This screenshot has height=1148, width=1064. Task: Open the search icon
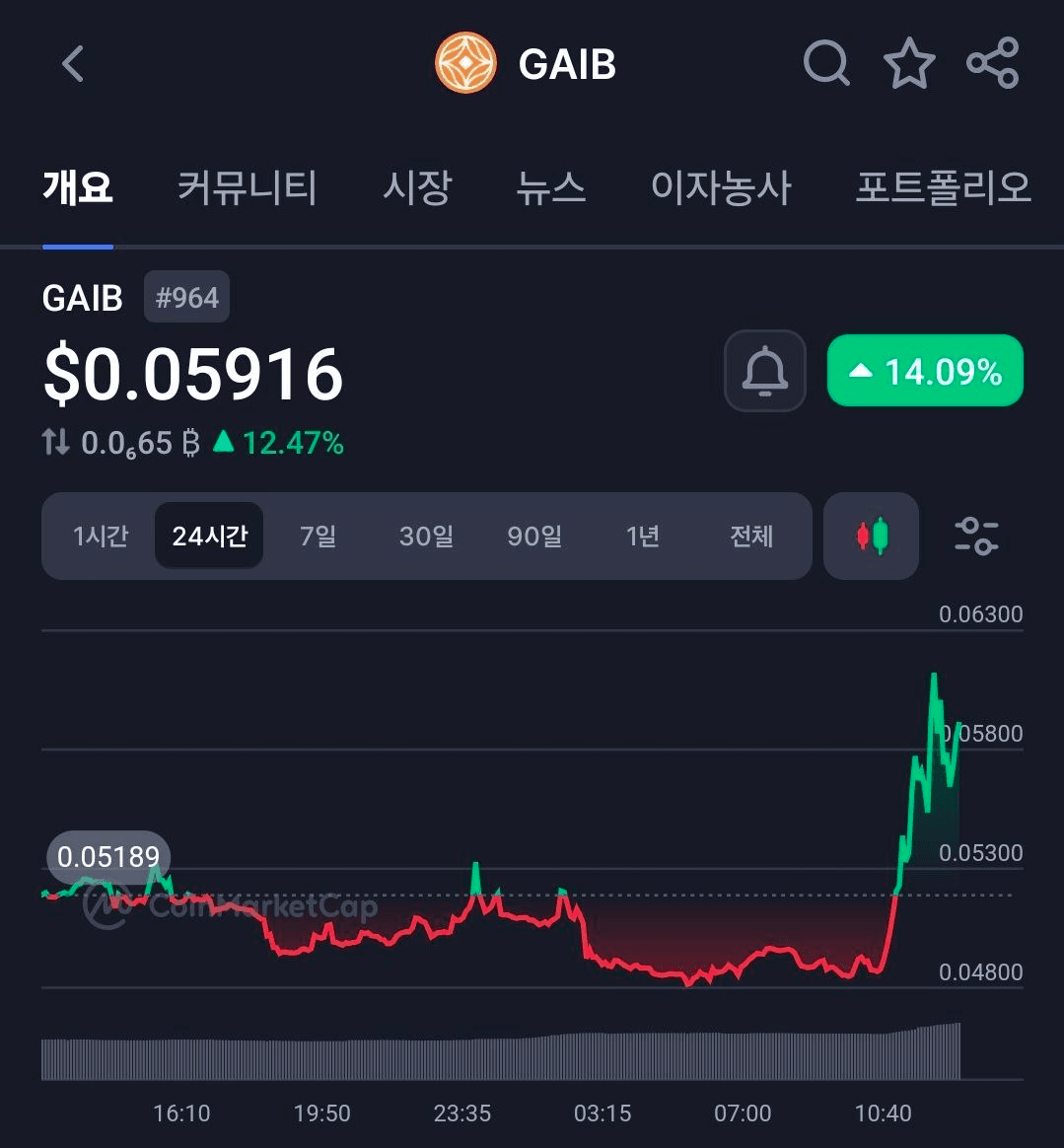point(826,64)
